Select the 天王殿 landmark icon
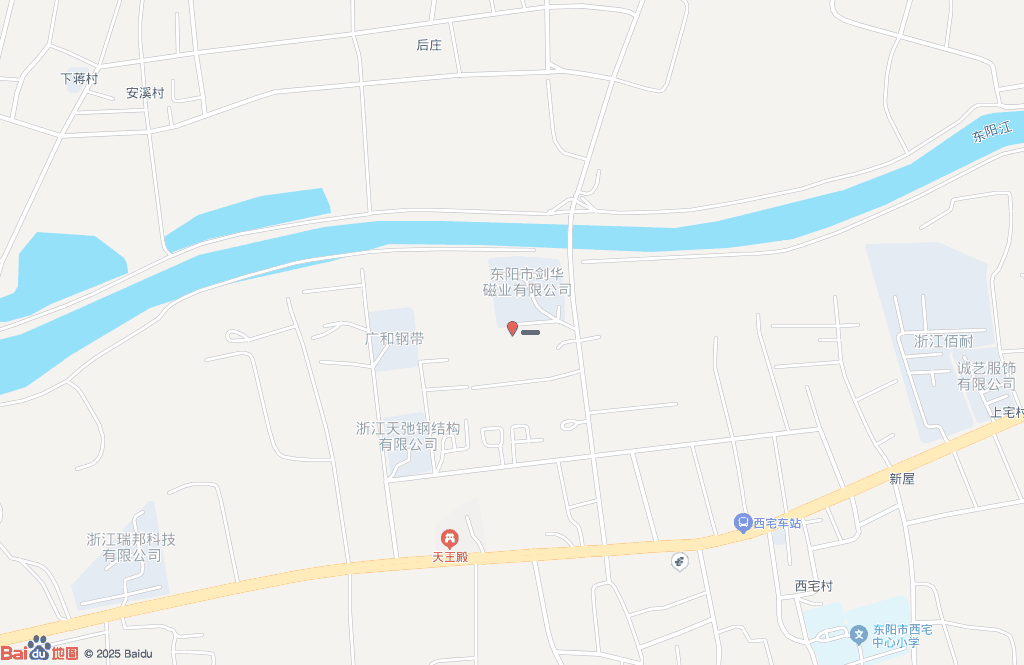Screen dimensions: 1024x665 [x=450, y=539]
